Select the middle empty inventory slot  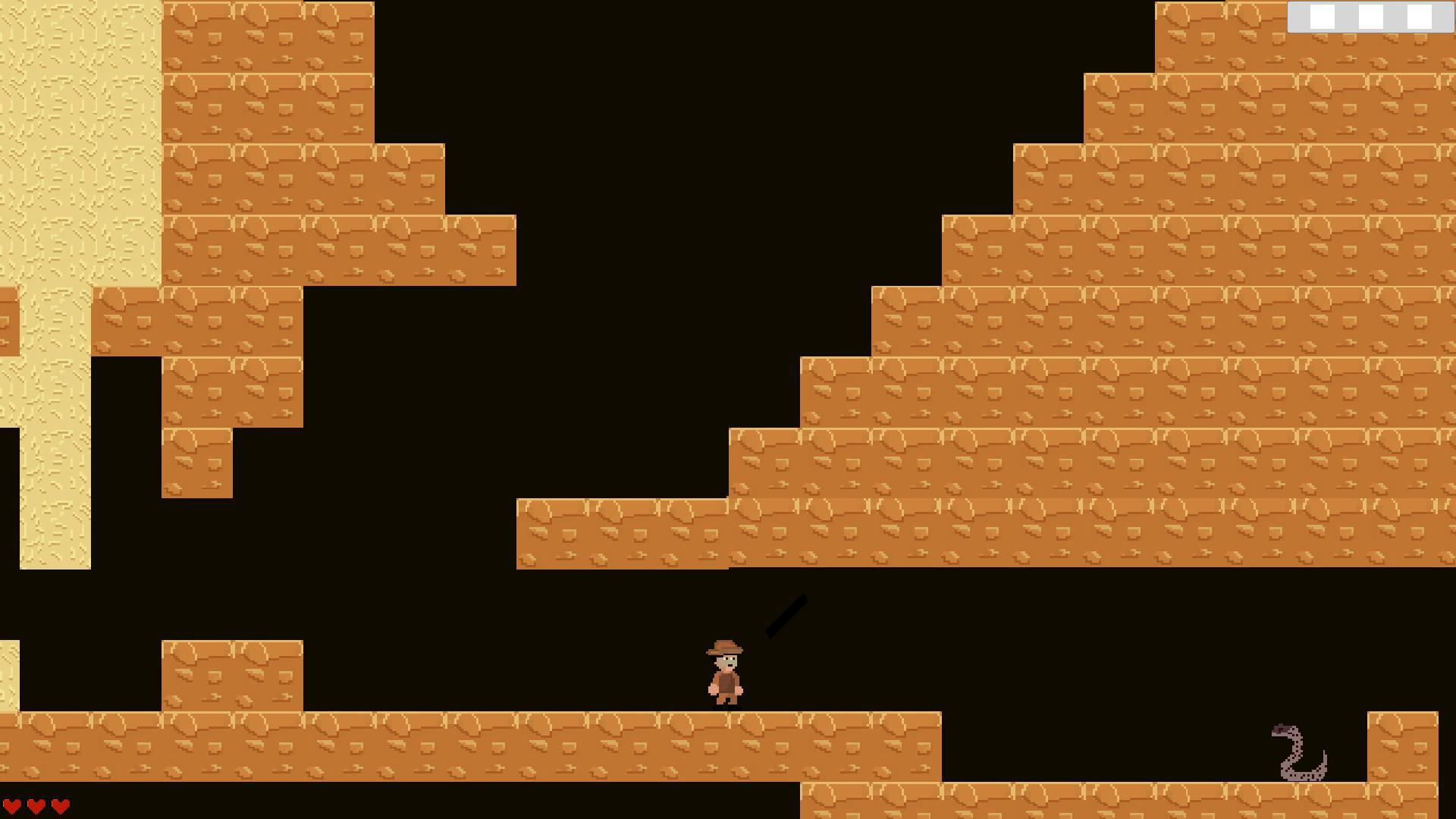coord(1370,17)
